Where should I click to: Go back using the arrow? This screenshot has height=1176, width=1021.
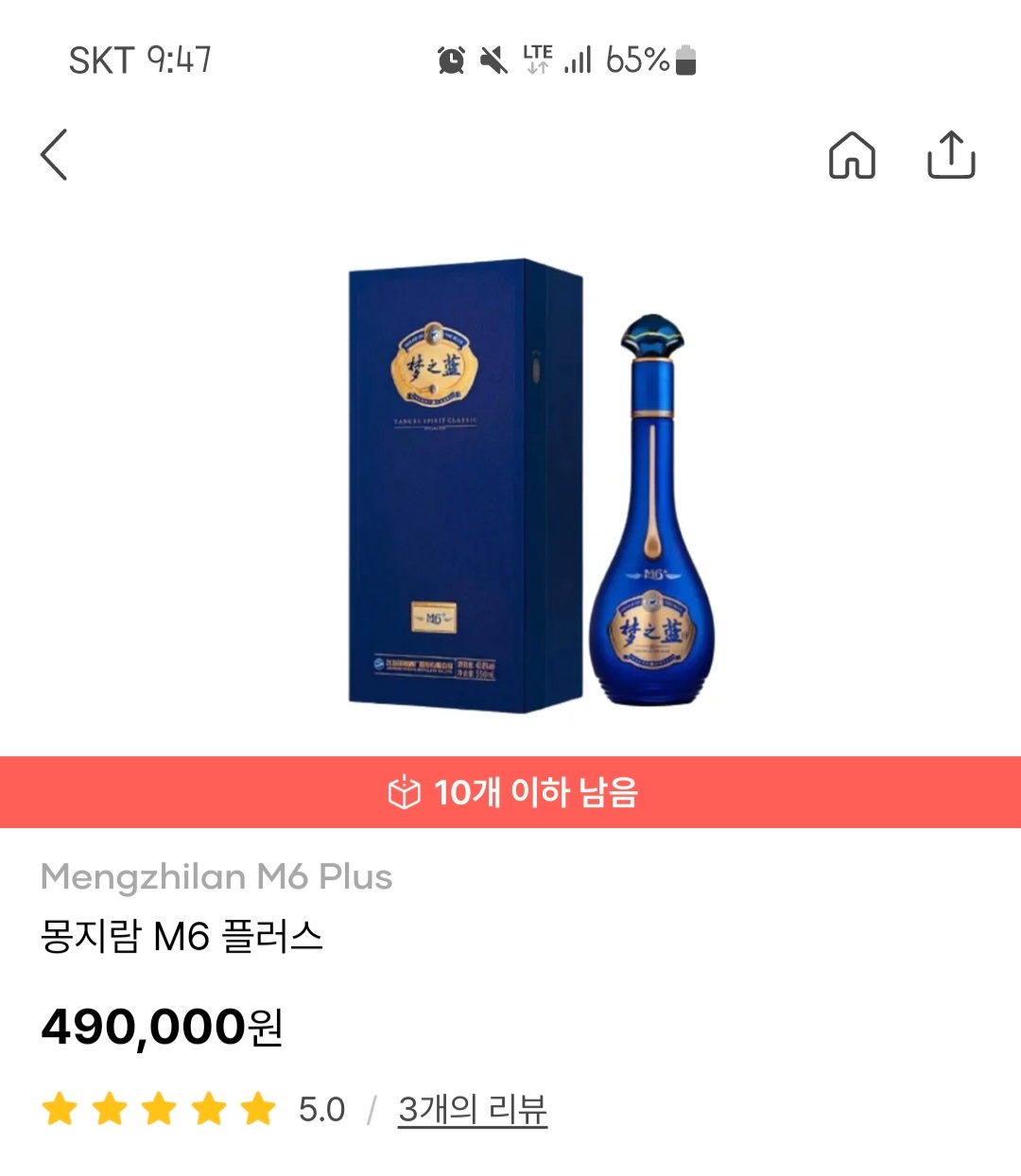[55, 155]
